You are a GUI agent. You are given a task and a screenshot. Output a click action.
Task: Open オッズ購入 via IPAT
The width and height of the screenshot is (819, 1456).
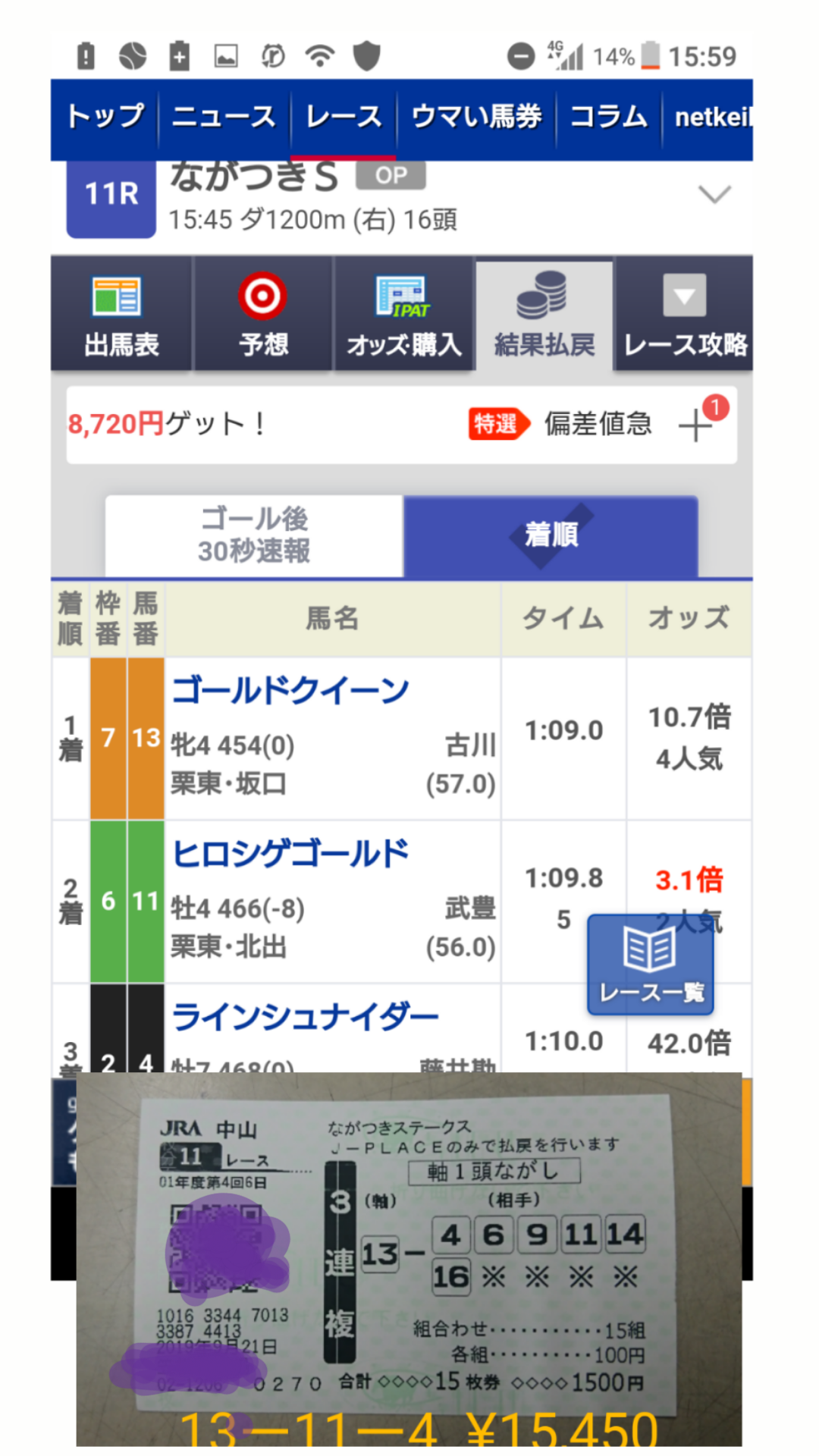404,314
